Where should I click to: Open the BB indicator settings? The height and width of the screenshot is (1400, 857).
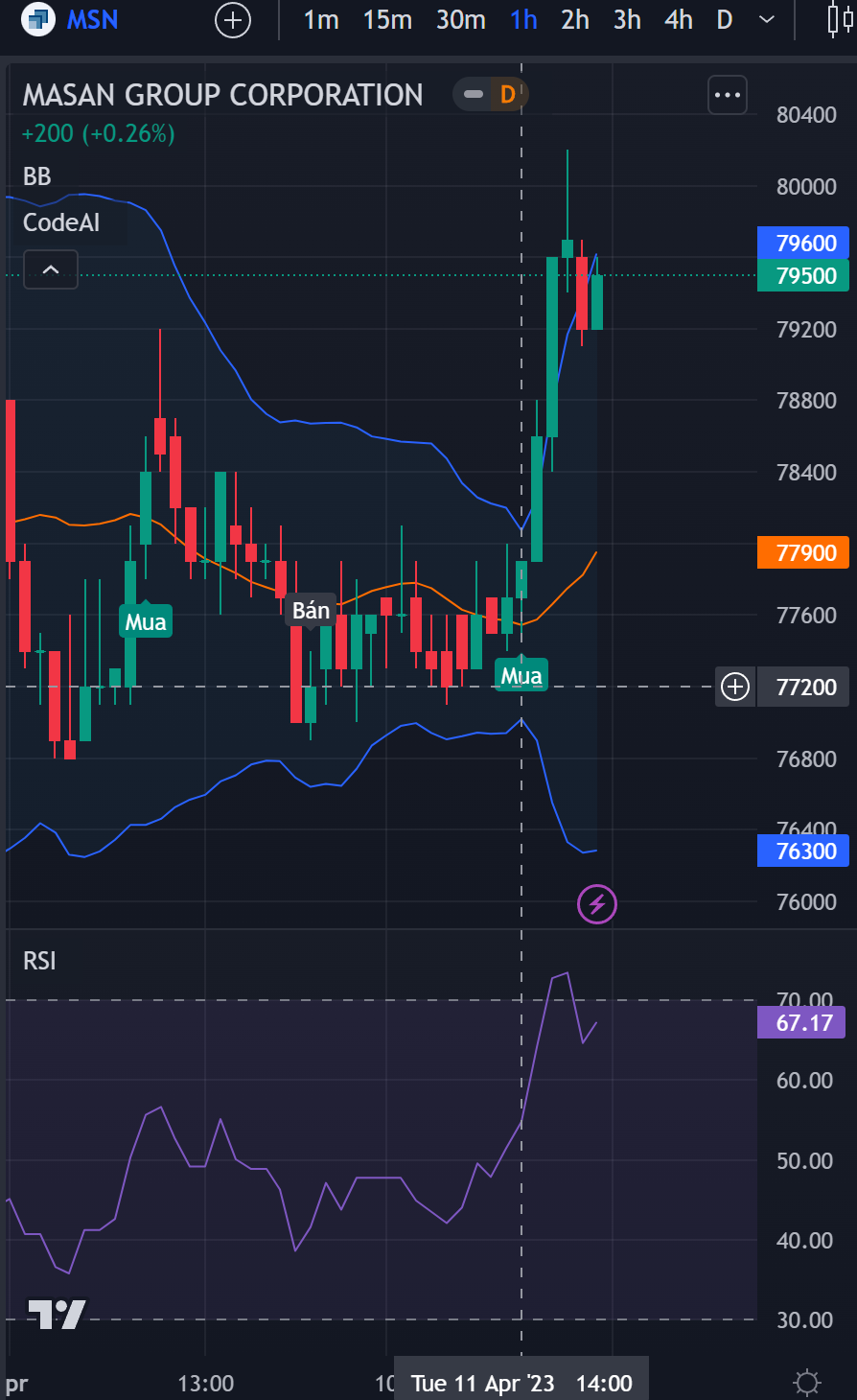tap(37, 176)
